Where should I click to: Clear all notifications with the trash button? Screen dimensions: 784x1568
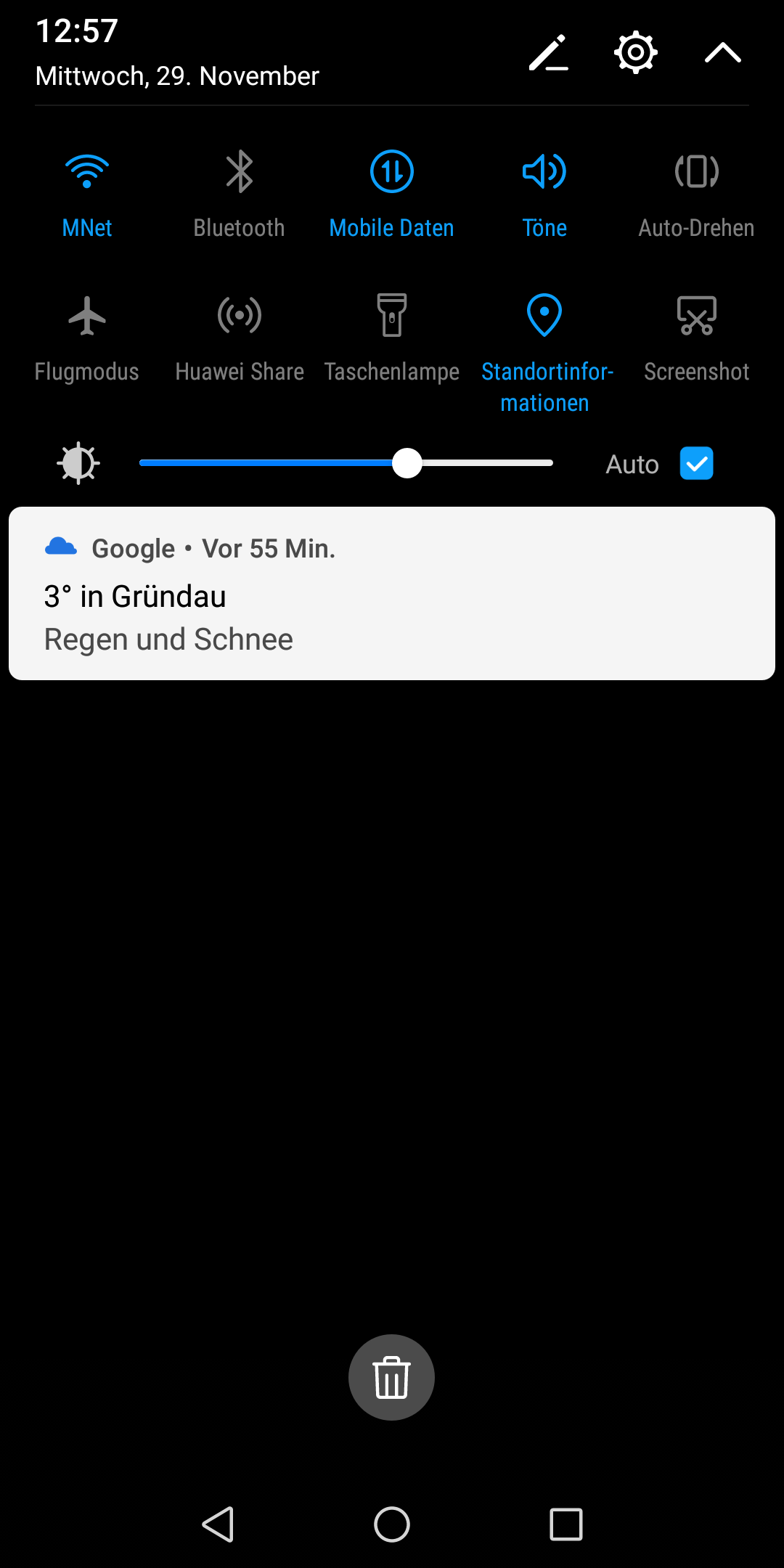coord(392,1377)
